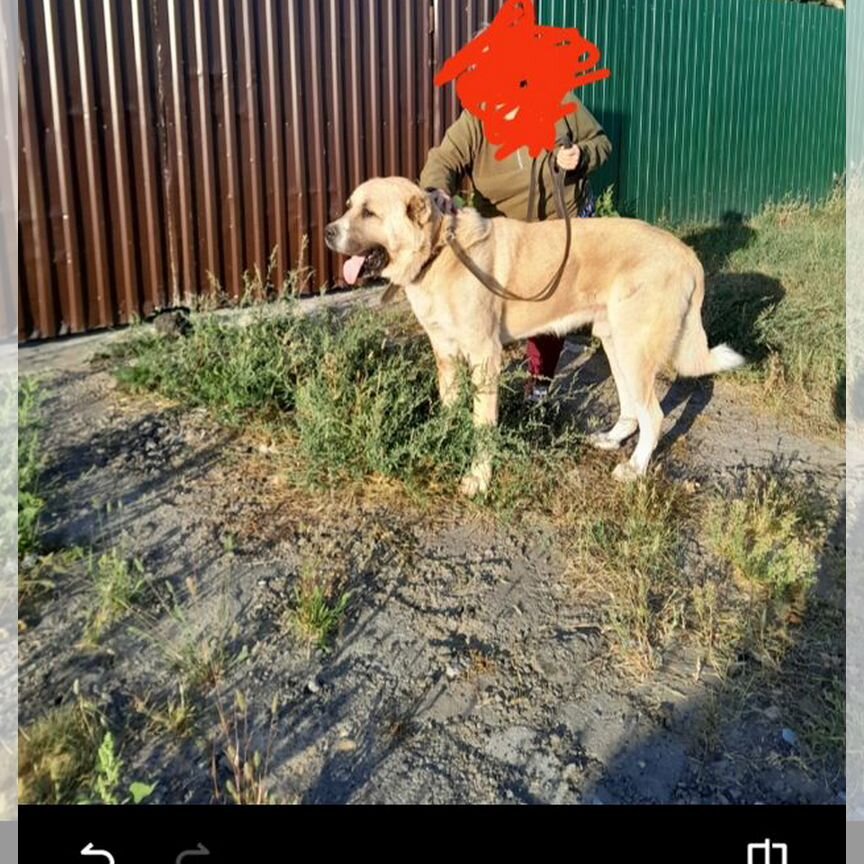Screen dimensions: 864x864
Task: Undo the last edit
Action: pyautogui.click(x=97, y=853)
